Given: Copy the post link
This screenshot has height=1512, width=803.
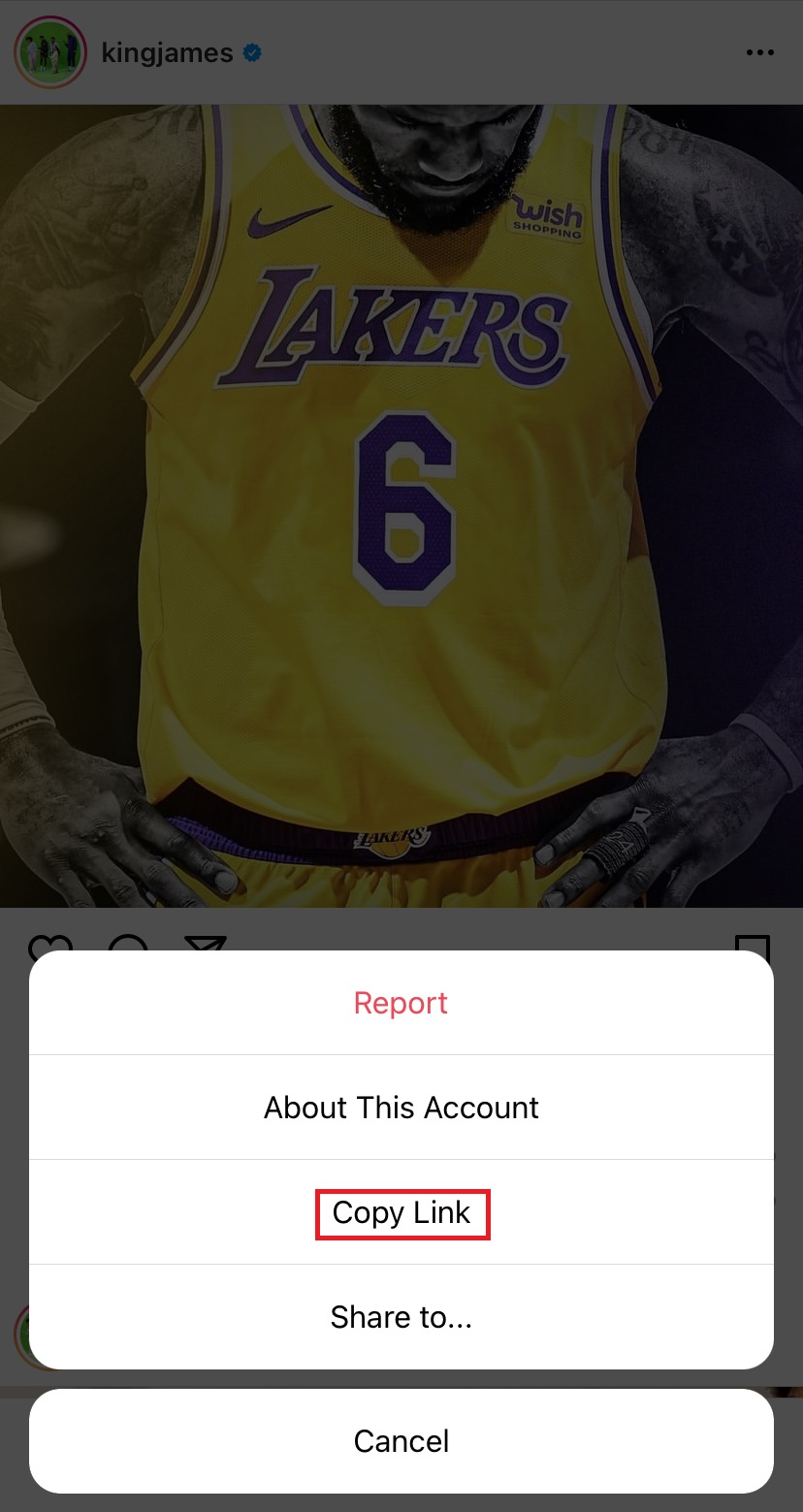Looking at the screenshot, I should click(401, 1213).
